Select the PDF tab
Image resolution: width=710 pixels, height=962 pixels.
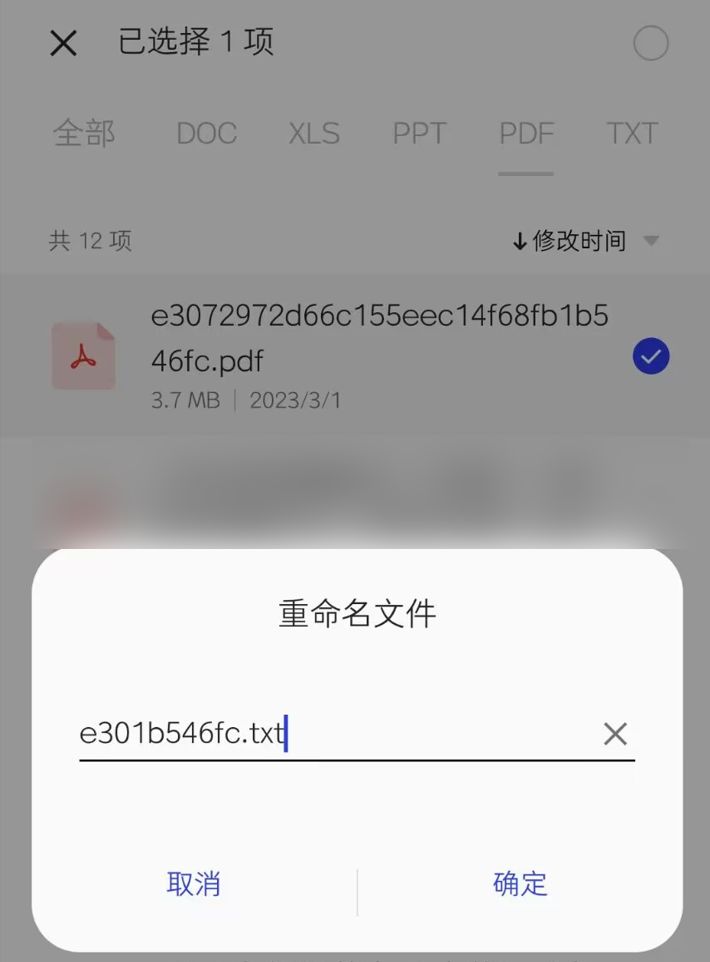coord(526,133)
